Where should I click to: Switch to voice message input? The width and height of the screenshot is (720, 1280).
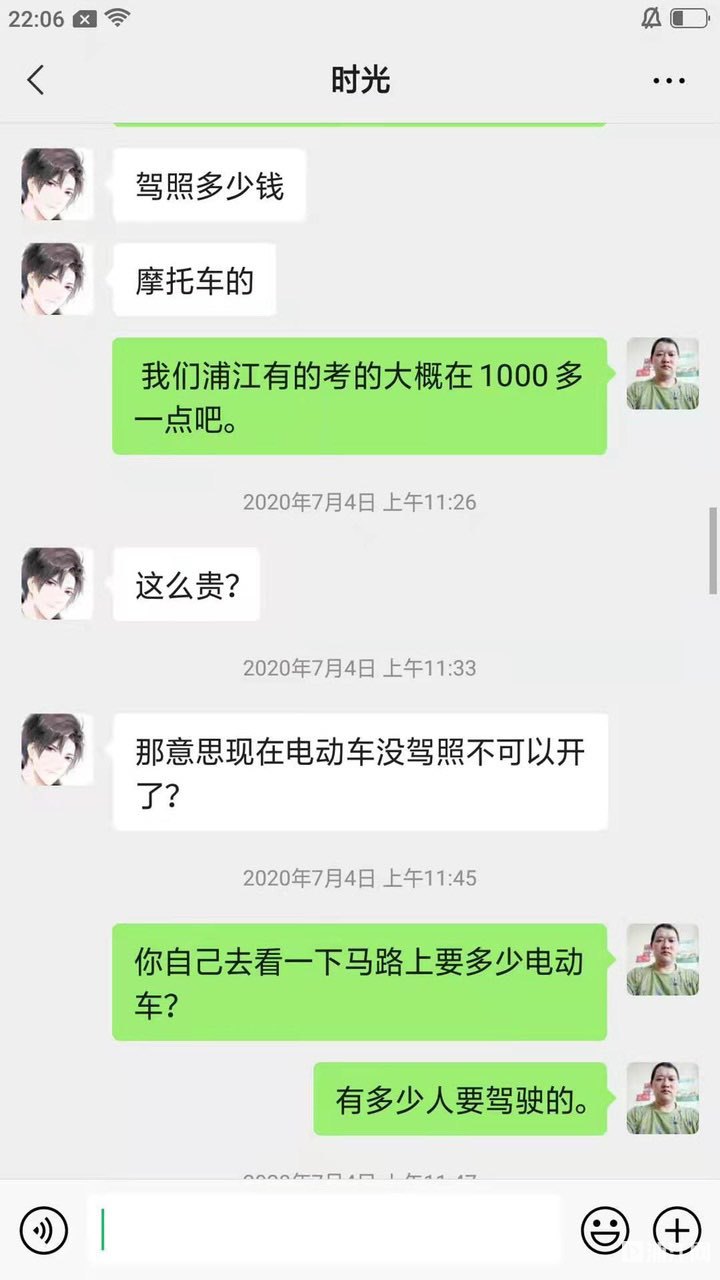[44, 1229]
